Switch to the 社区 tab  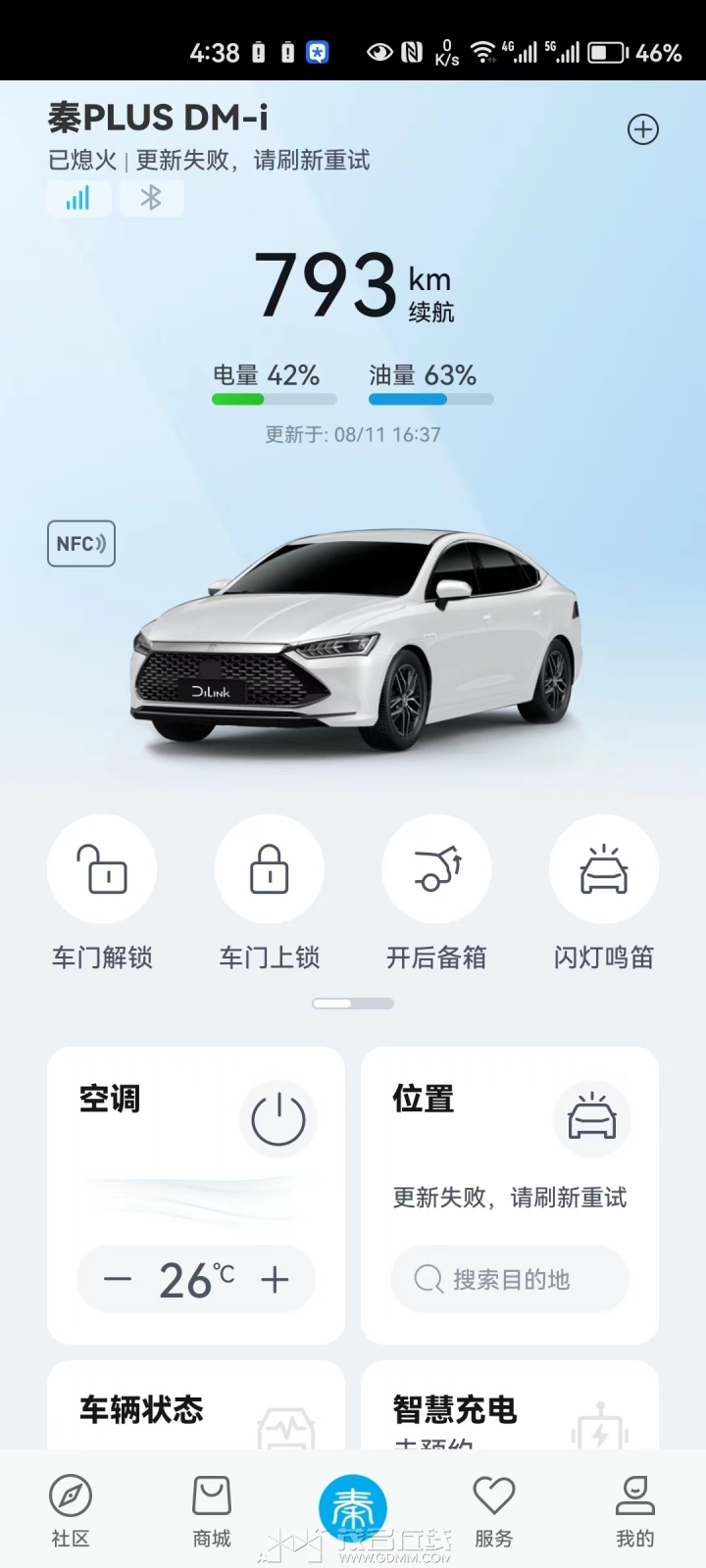pos(71,1511)
